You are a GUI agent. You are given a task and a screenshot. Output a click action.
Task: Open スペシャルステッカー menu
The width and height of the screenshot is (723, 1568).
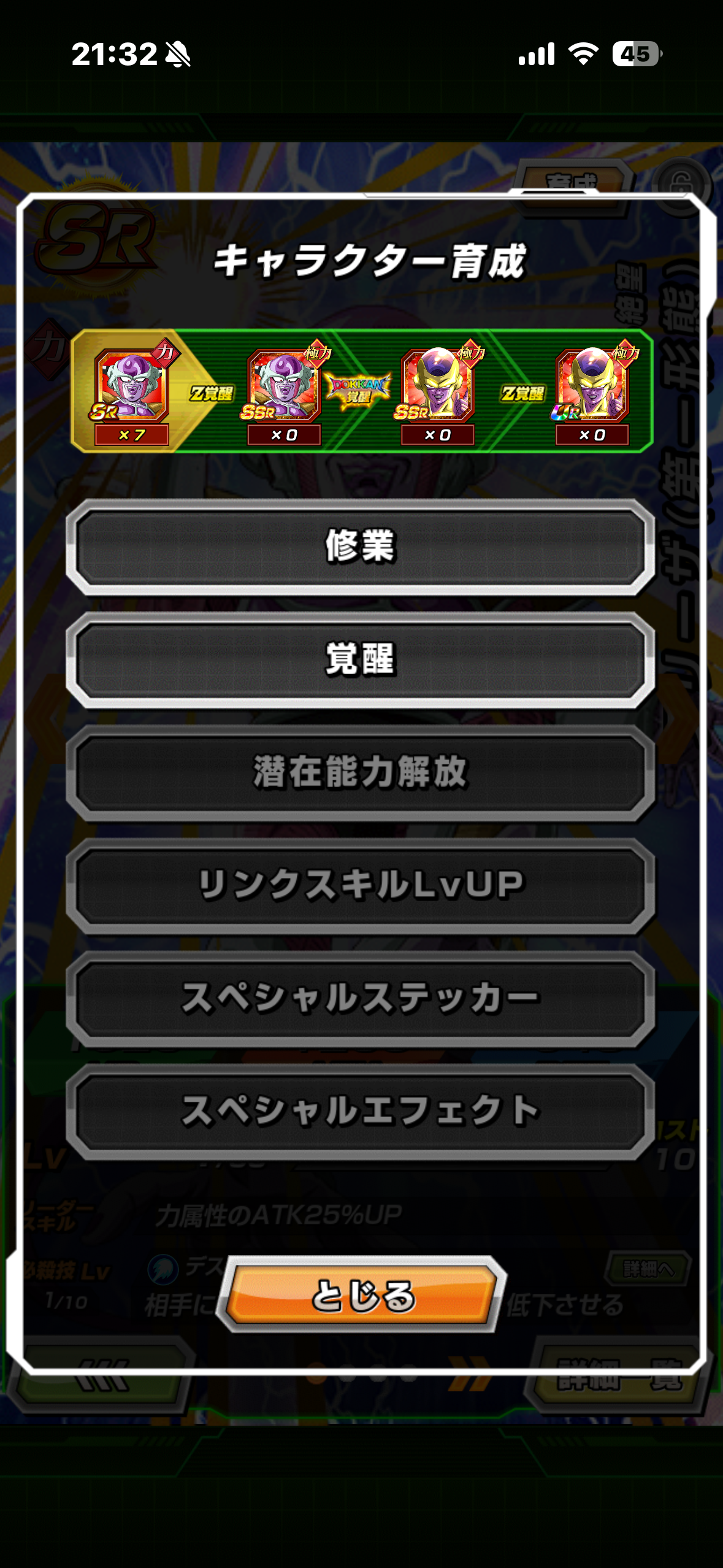point(361,997)
